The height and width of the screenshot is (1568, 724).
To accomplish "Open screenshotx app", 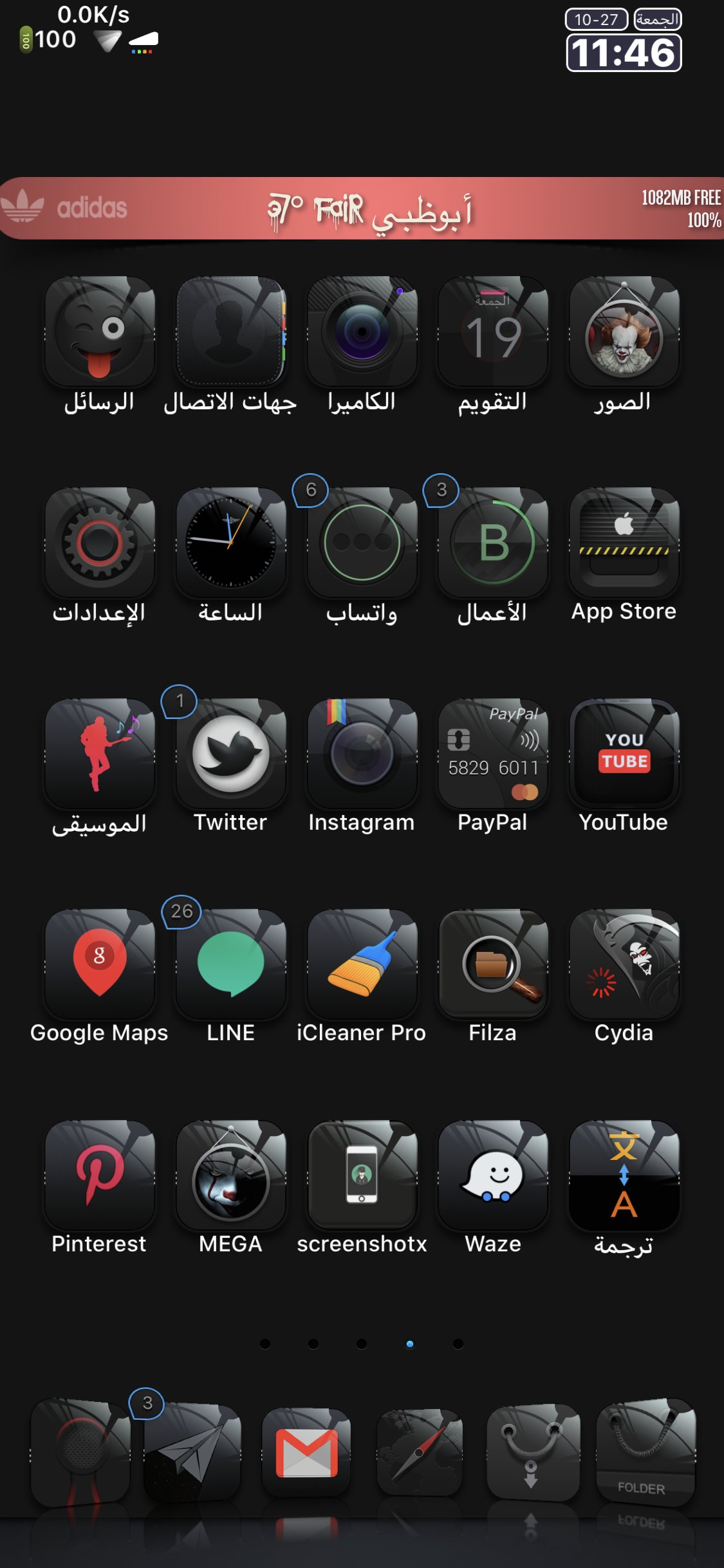I will 362,1175.
